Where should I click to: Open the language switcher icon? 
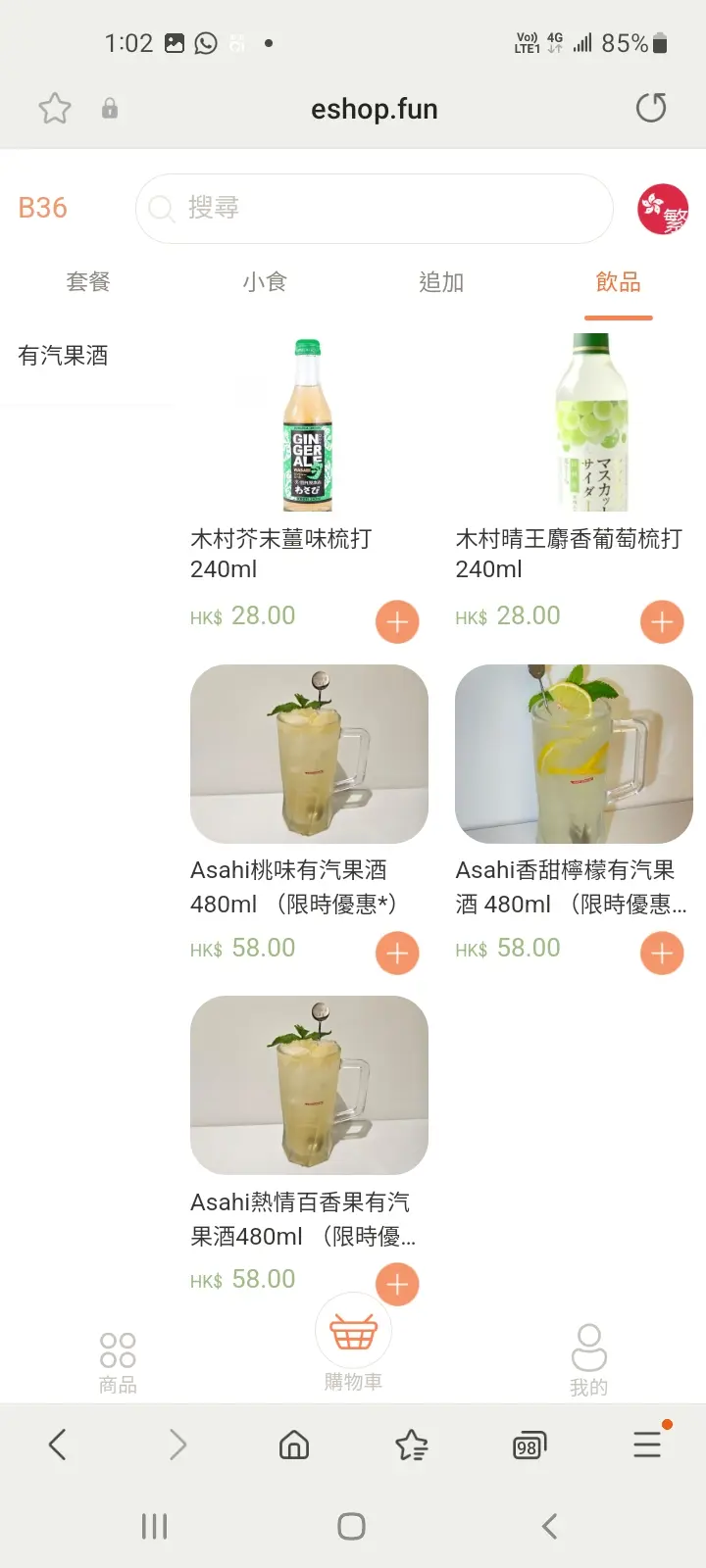(x=663, y=209)
